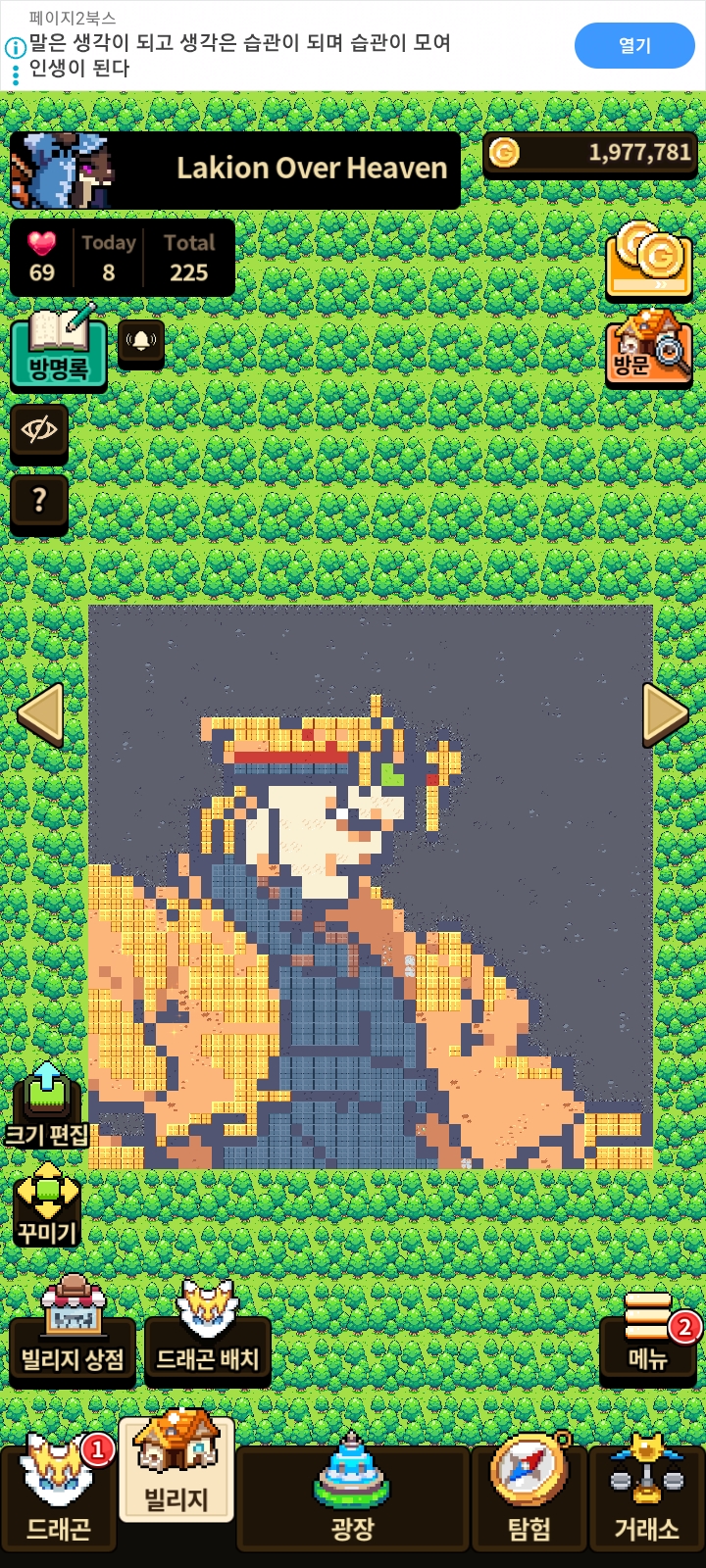Toggle the hide-UI eye icon
Viewport: 706px width, 1568px height.
[39, 431]
